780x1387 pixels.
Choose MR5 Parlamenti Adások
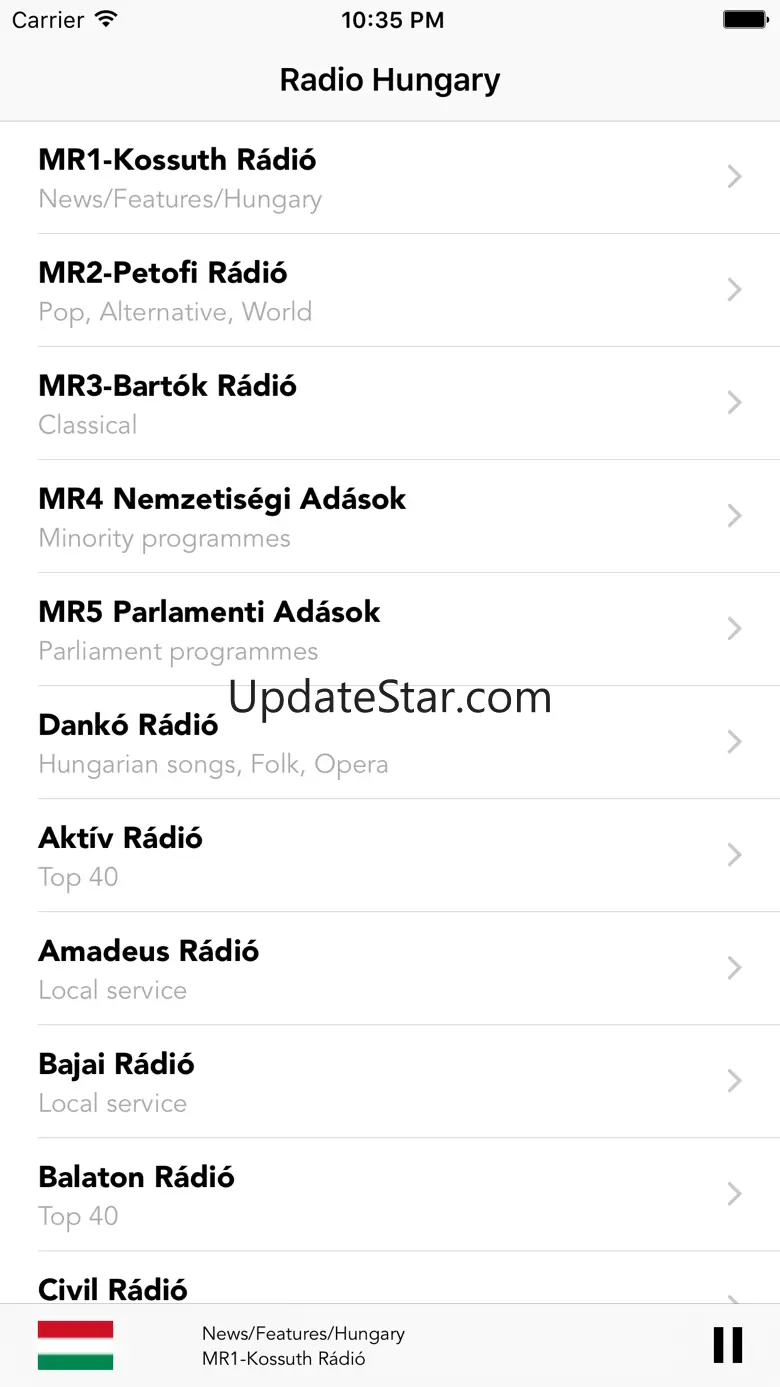[x=390, y=630]
